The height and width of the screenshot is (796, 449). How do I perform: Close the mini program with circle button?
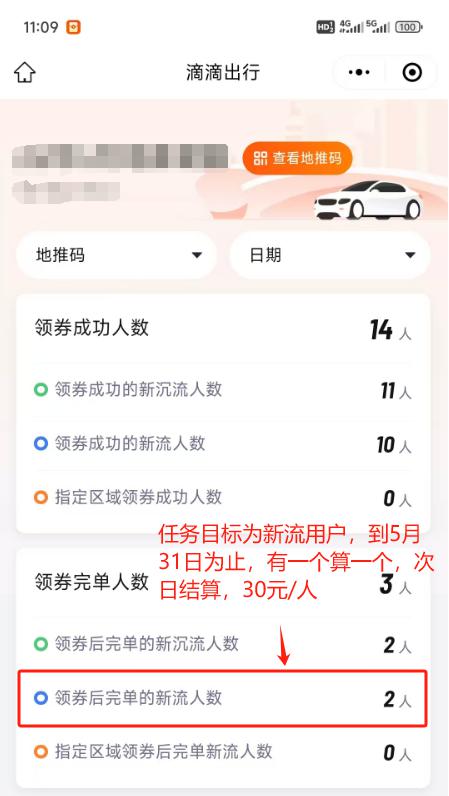pos(411,73)
